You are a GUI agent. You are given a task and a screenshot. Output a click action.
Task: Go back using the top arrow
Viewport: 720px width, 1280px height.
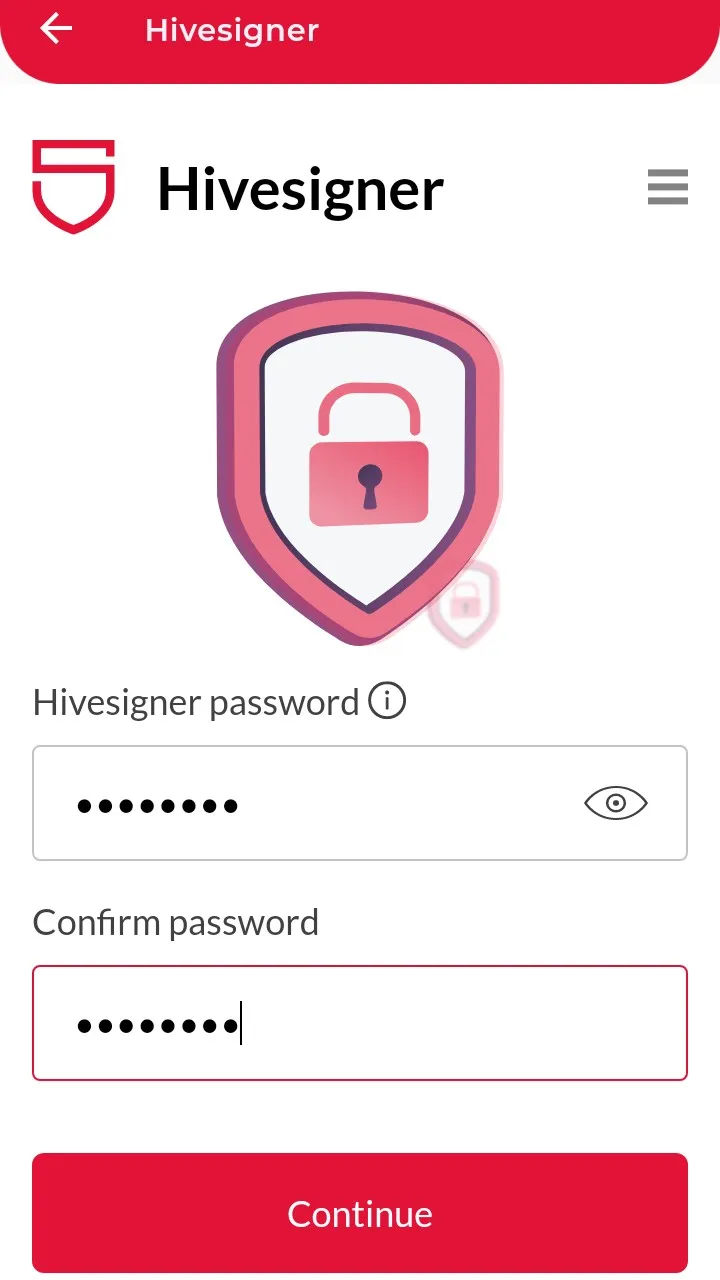coord(56,29)
